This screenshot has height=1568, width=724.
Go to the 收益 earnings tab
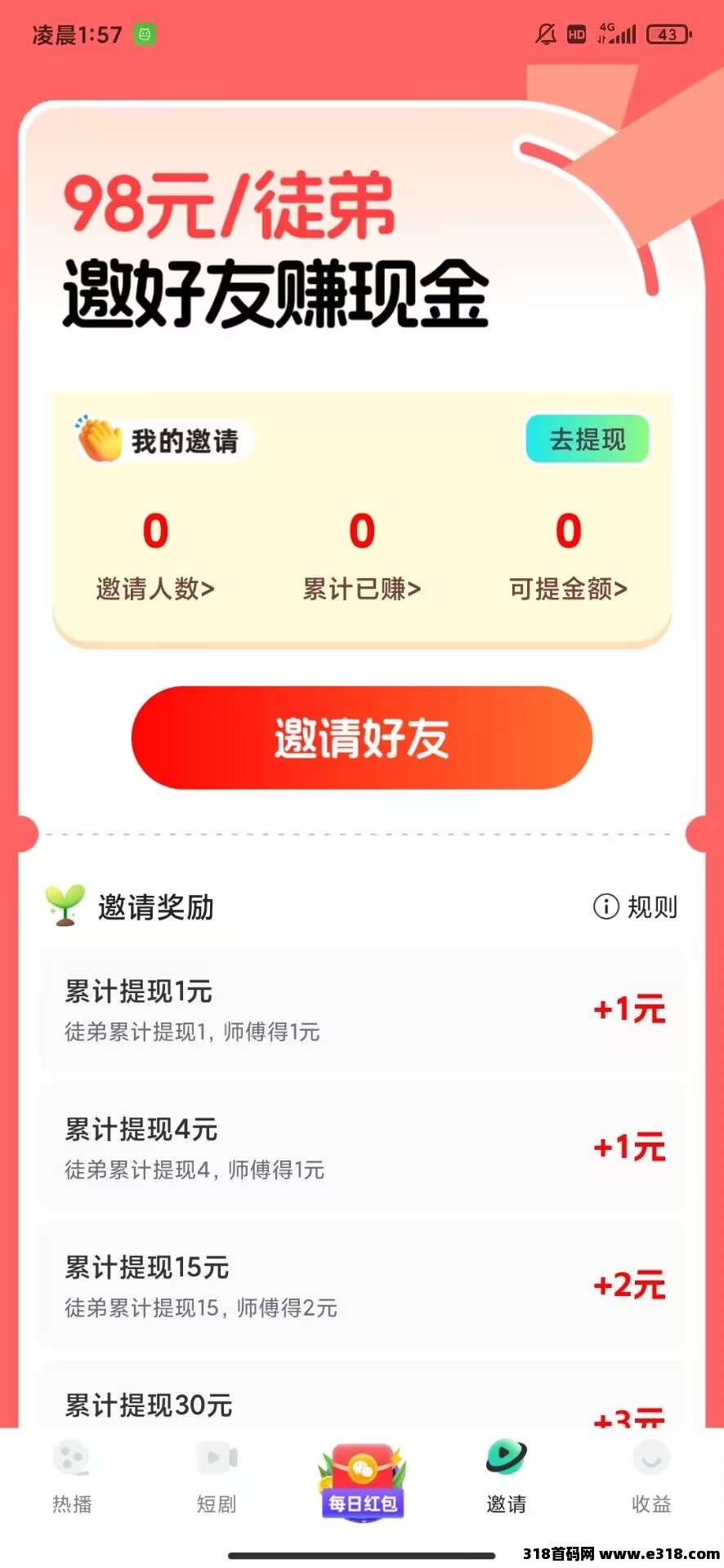click(x=651, y=1477)
